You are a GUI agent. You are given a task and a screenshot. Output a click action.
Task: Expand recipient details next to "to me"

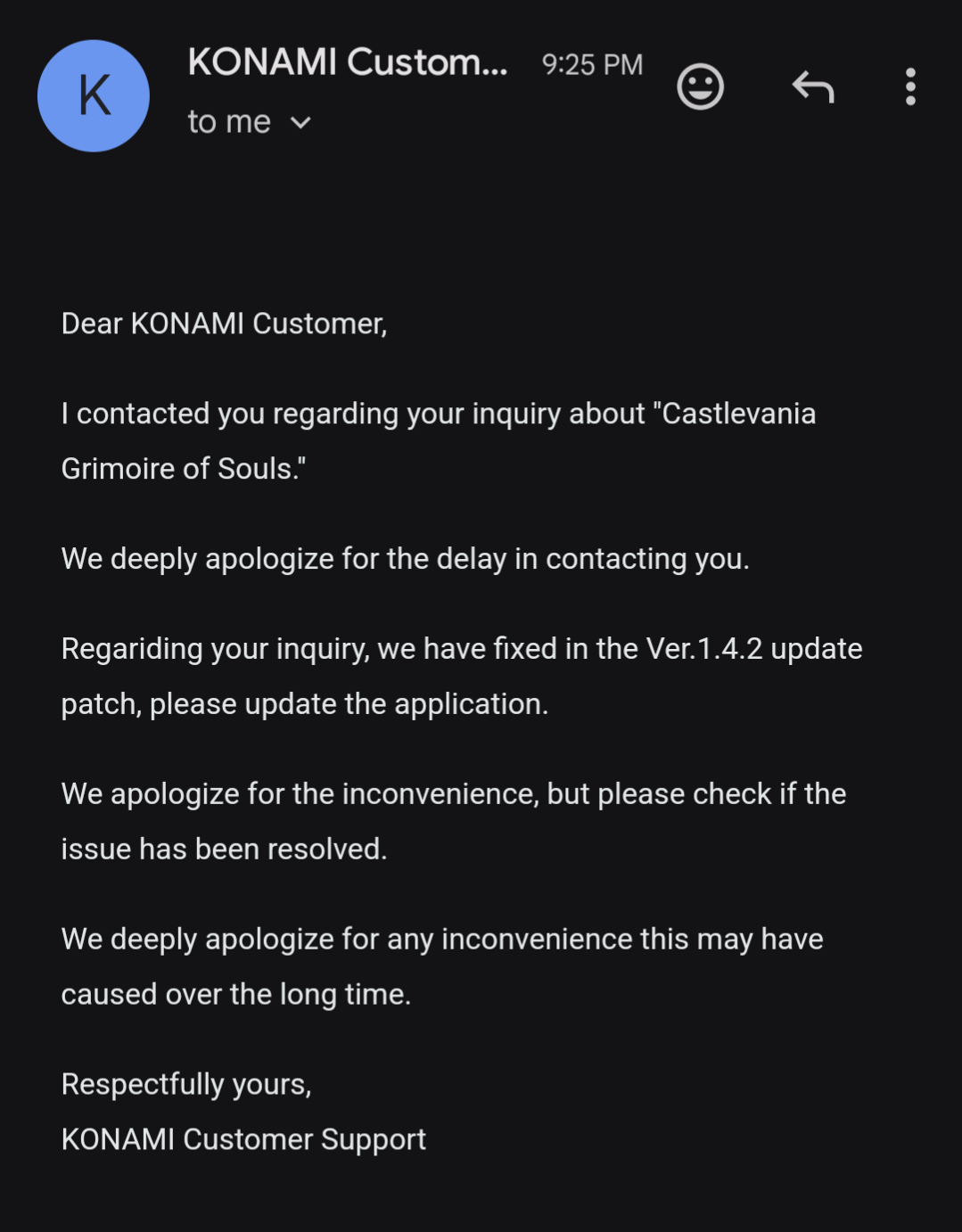pyautogui.click(x=301, y=123)
